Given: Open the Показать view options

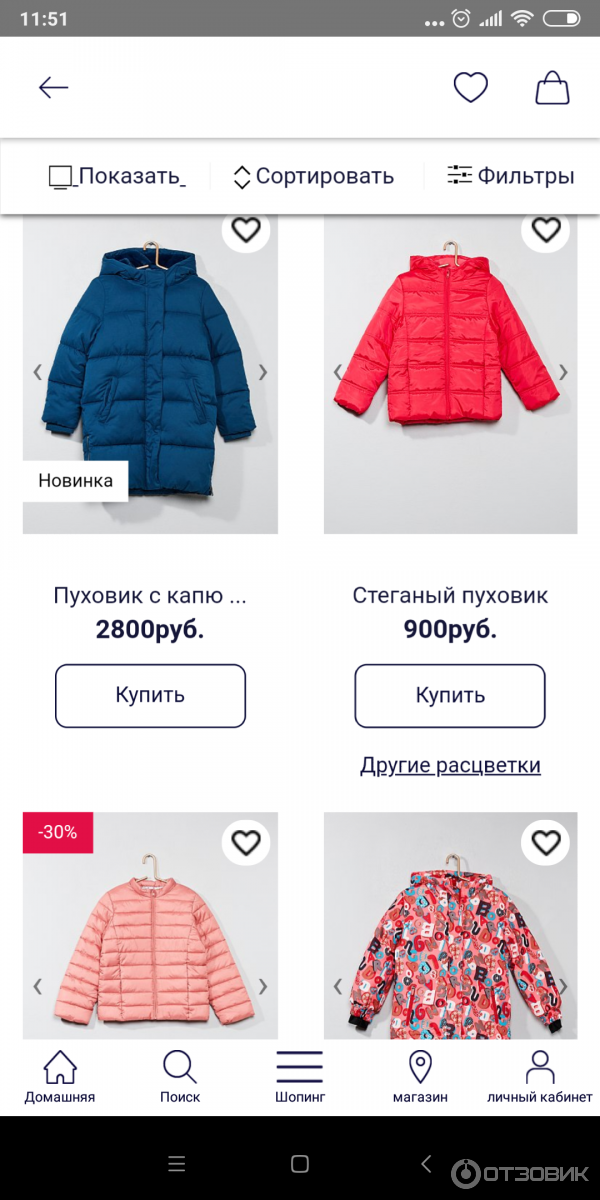Looking at the screenshot, I should click(x=117, y=177).
